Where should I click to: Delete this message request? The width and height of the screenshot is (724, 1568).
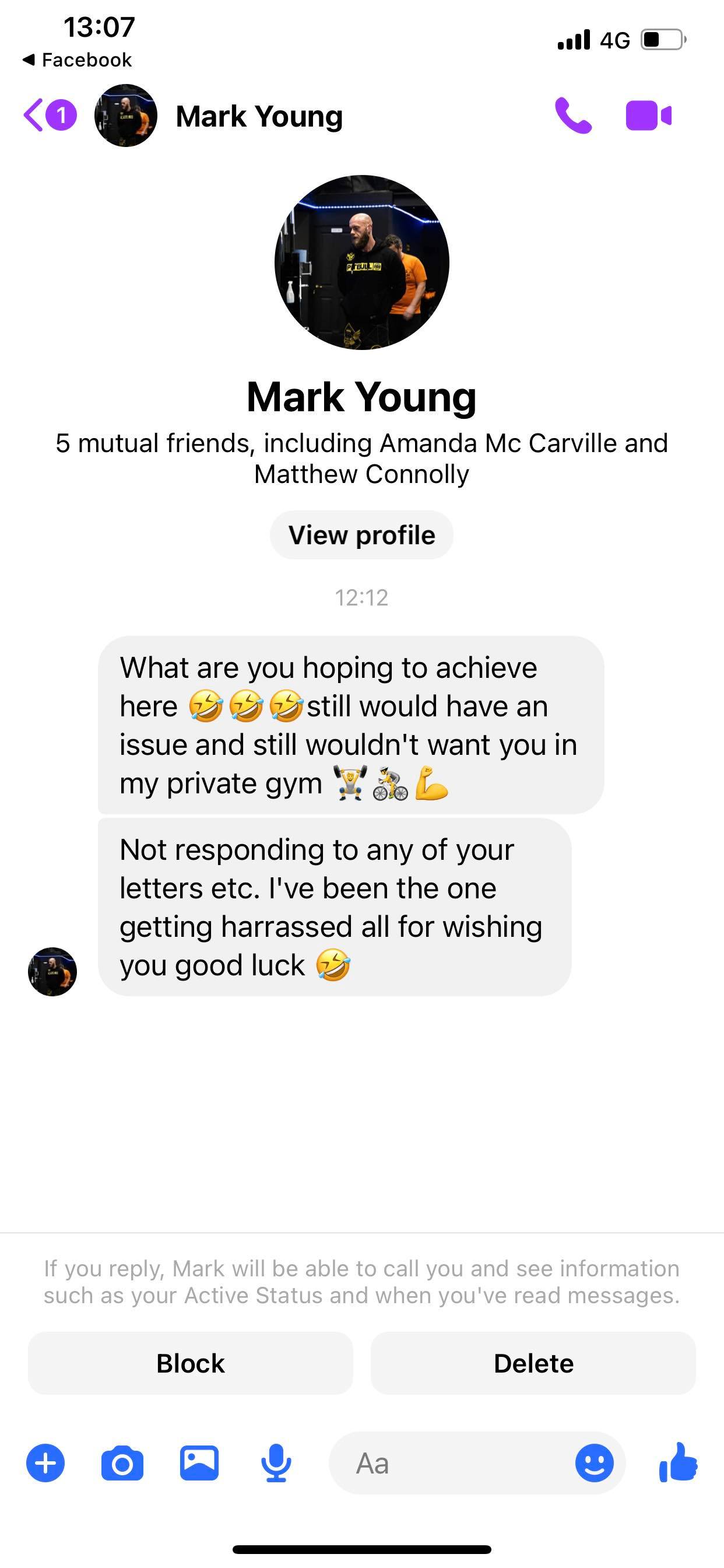(533, 1363)
